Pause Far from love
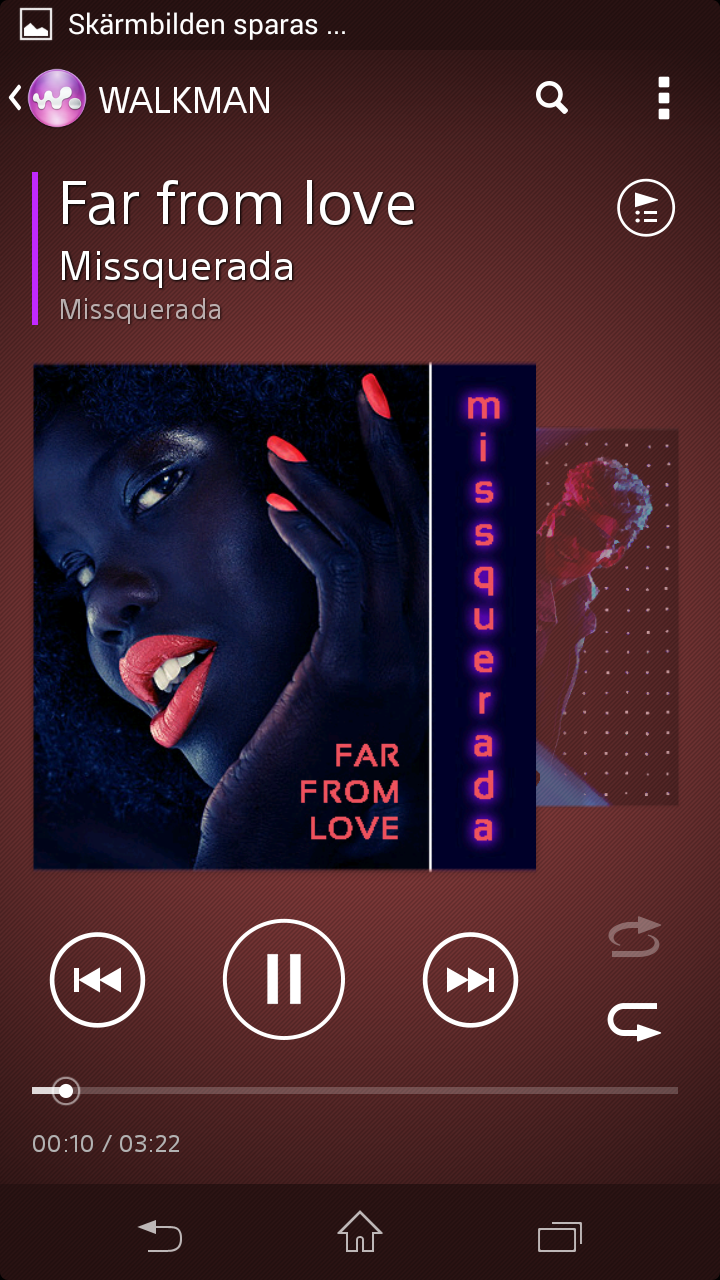720x1280 pixels. pyautogui.click(x=284, y=979)
